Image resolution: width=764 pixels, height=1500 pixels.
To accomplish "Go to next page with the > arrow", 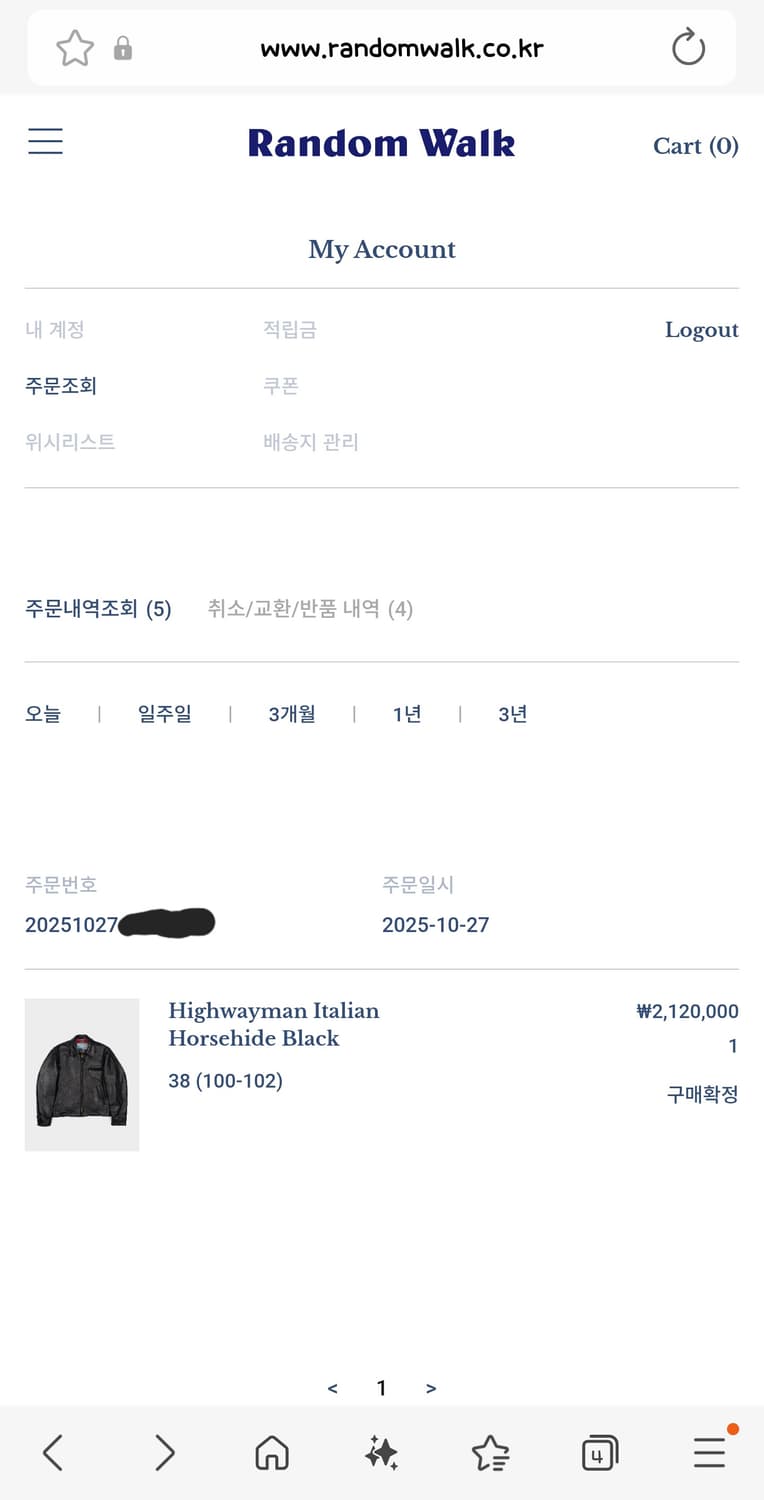I will tap(430, 1388).
